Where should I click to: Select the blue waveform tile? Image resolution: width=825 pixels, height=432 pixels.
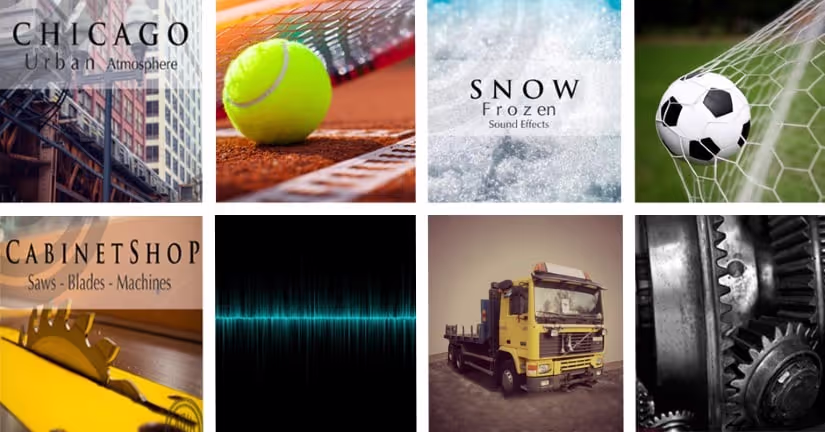point(315,323)
